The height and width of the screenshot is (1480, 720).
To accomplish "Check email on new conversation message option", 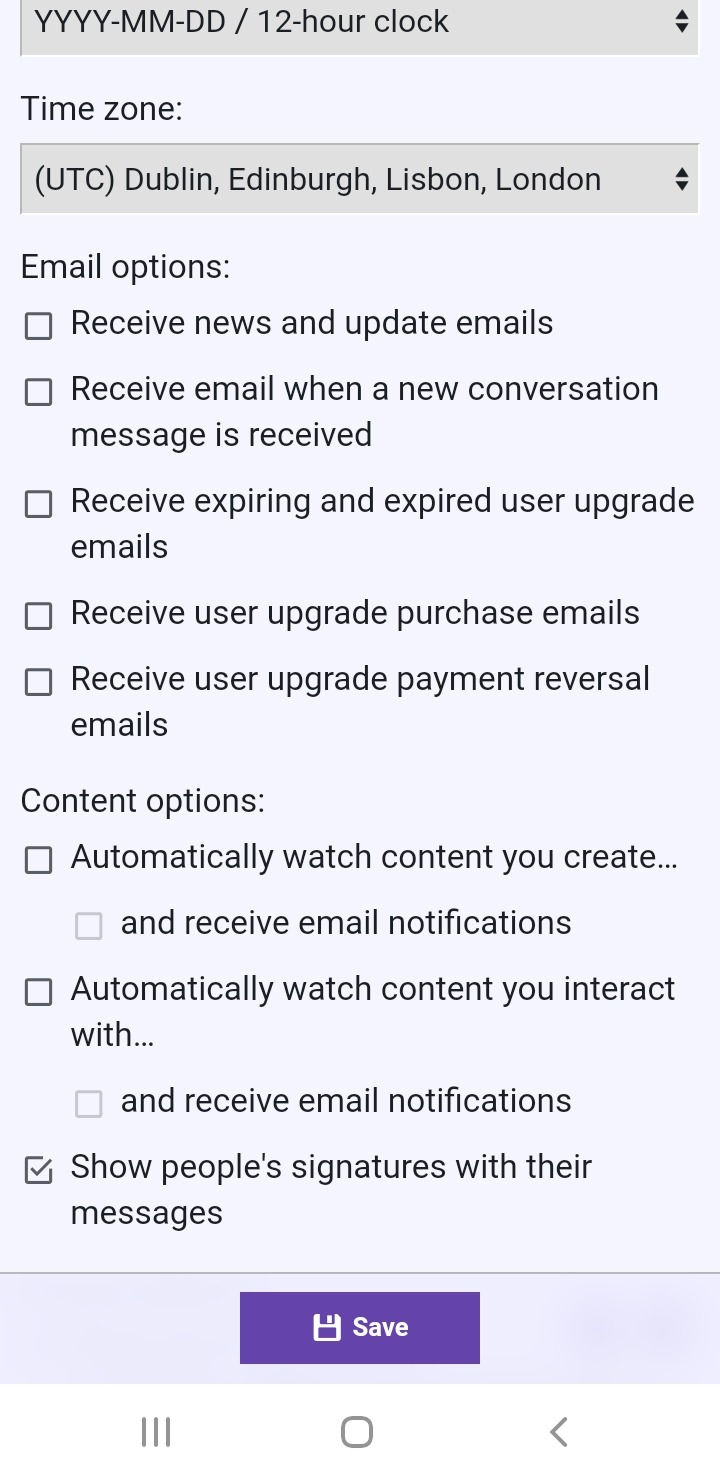I will point(38,392).
